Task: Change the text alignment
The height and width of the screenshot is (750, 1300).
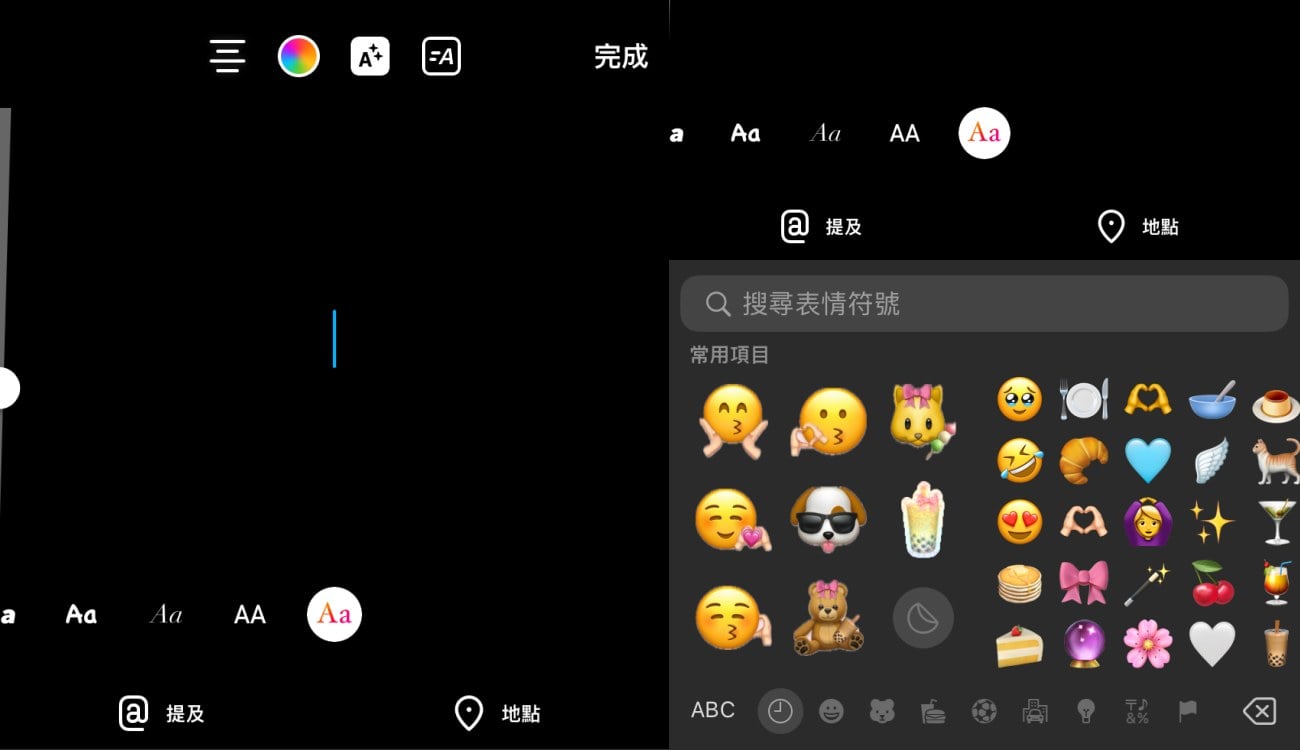Action: [x=228, y=56]
